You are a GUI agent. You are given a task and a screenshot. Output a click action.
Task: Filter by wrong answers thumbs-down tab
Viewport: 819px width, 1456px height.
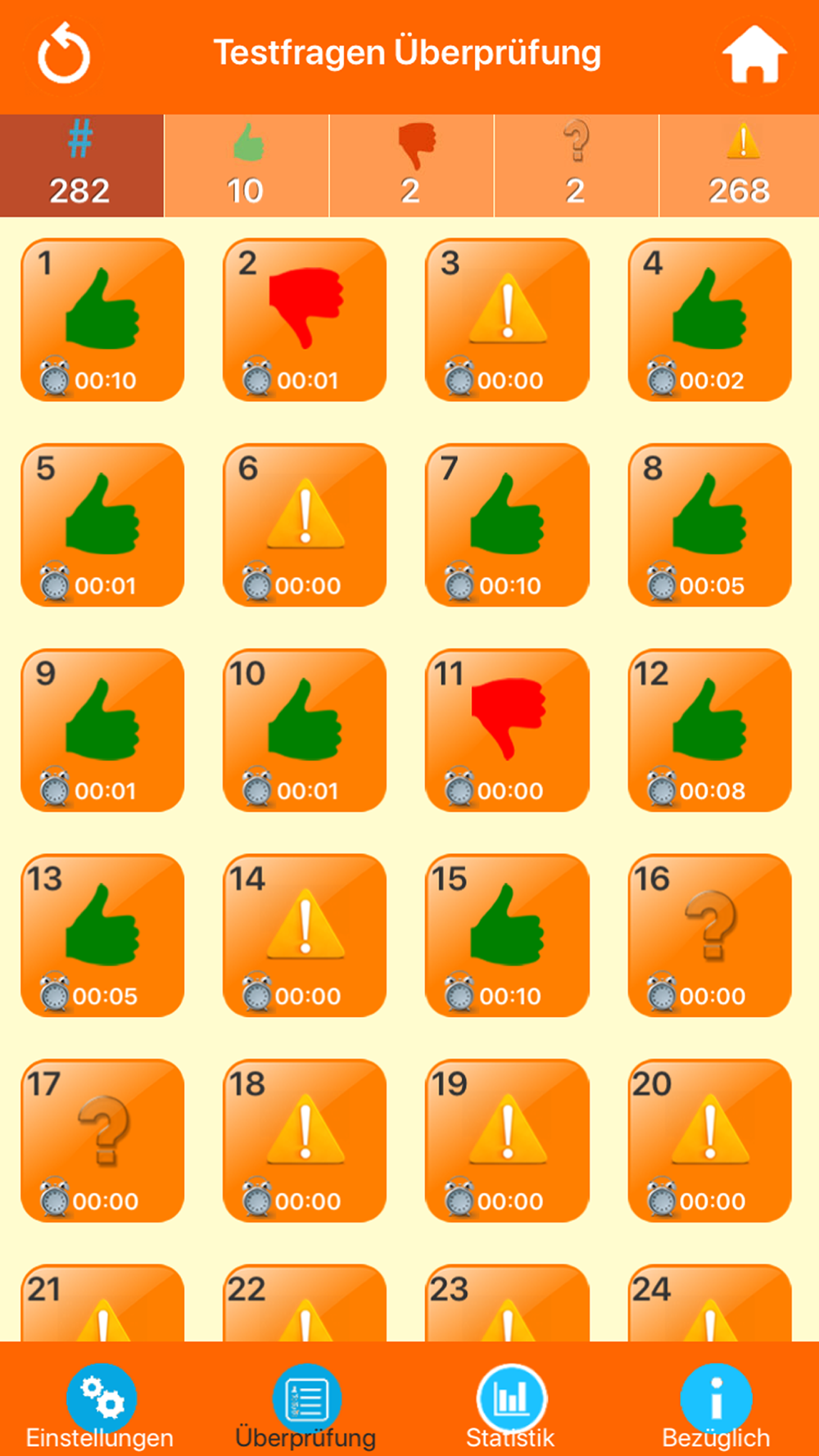pos(412,165)
